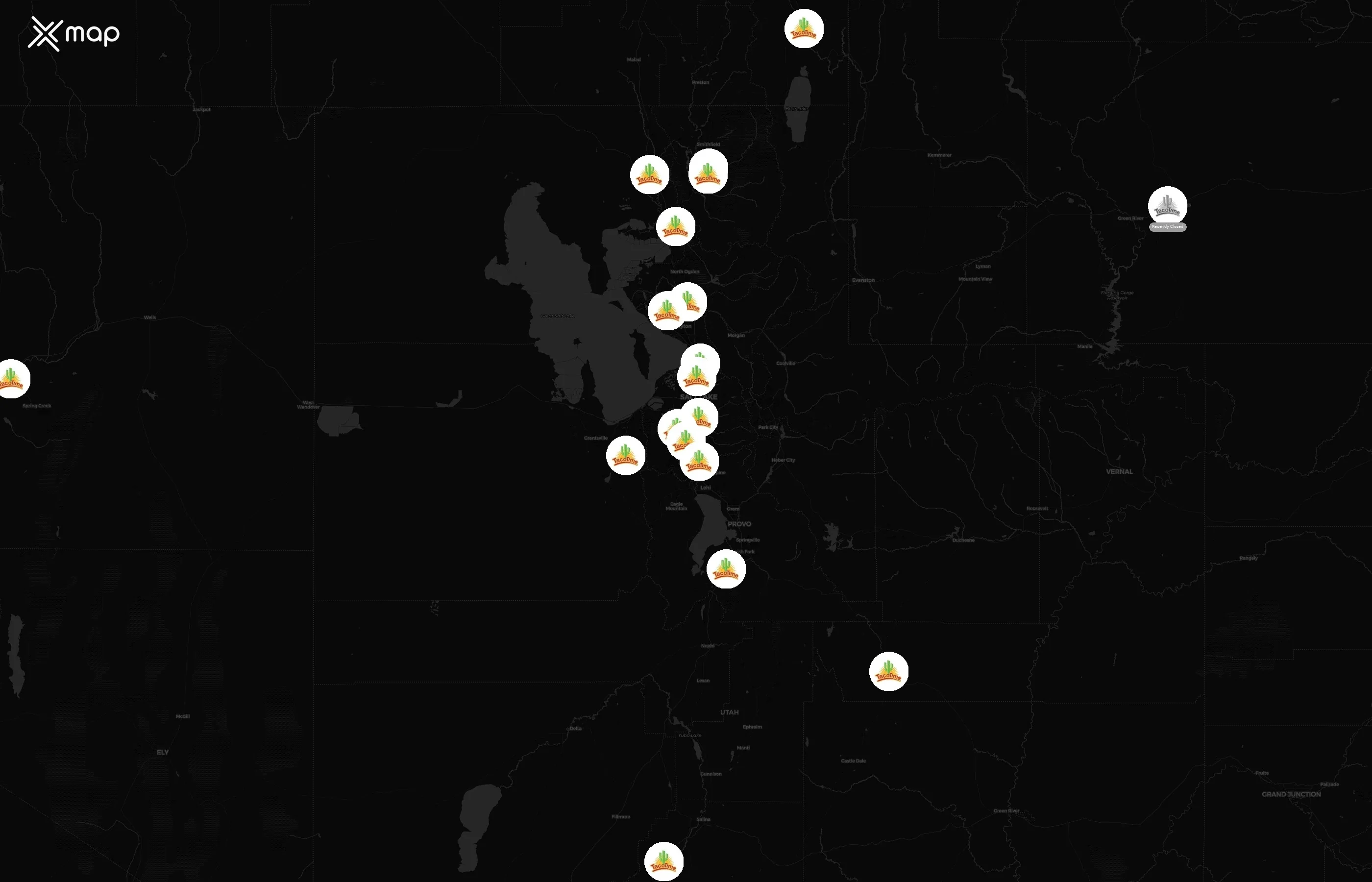Select the TacoTime marker above Spring Creek
This screenshot has height=882, width=1372.
coord(11,379)
